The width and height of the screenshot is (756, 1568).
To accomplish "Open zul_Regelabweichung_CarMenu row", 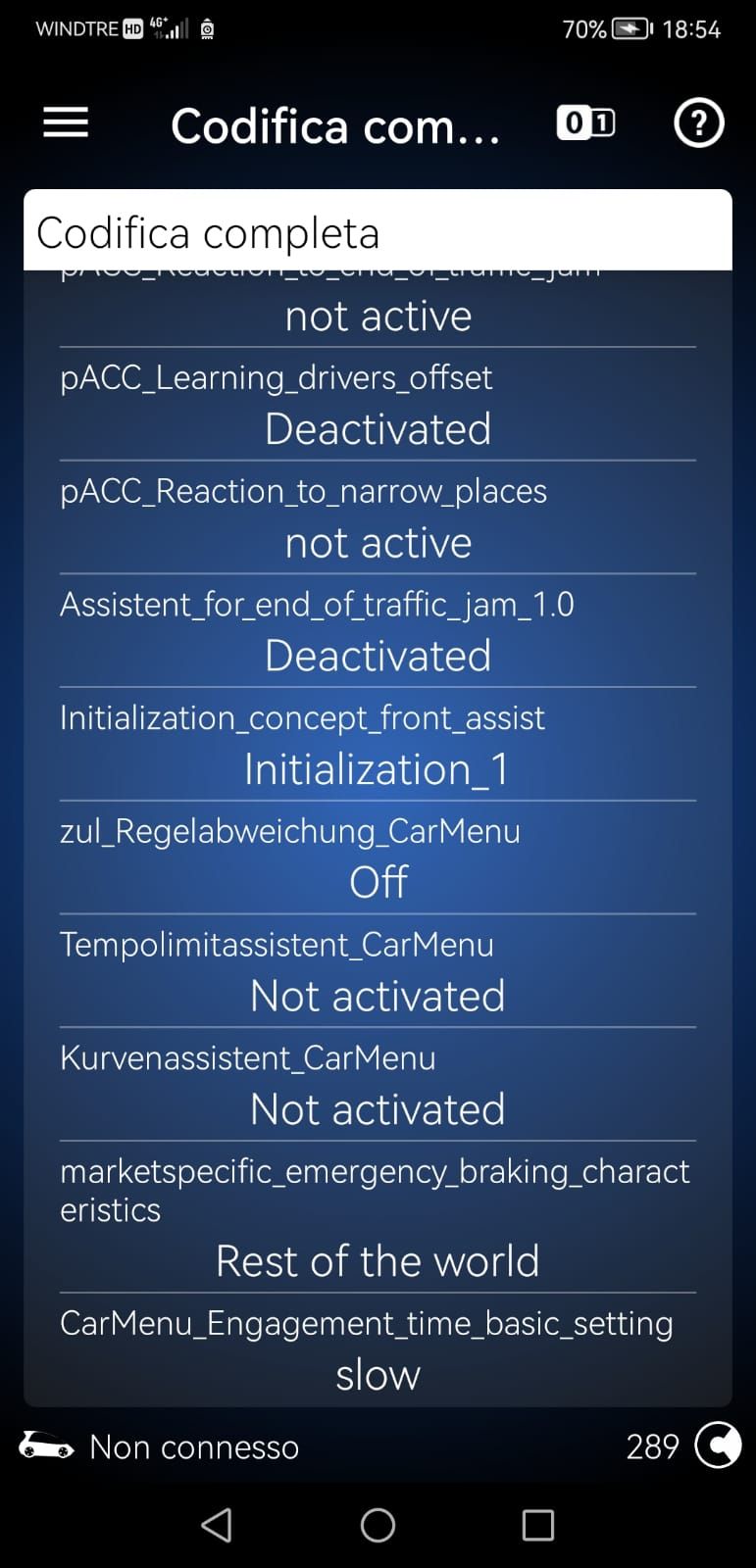I will pyautogui.click(x=378, y=857).
